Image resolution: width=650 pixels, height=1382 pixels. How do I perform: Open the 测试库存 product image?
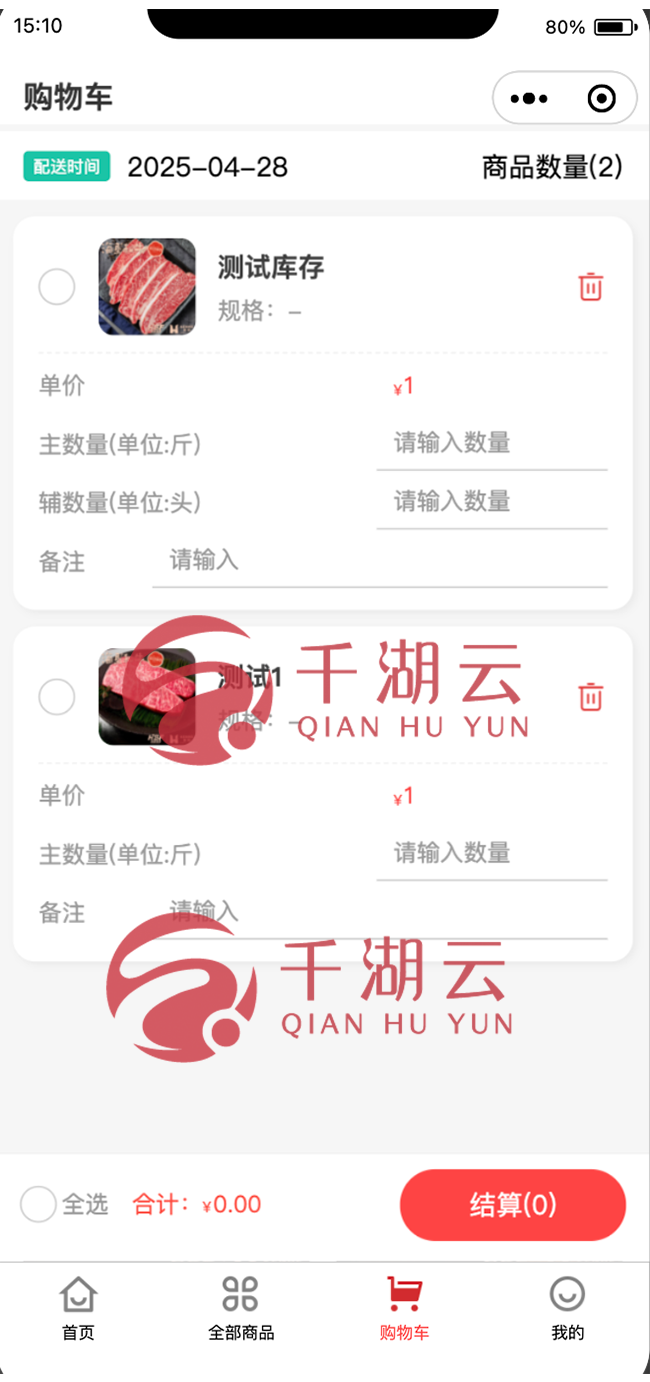147,287
